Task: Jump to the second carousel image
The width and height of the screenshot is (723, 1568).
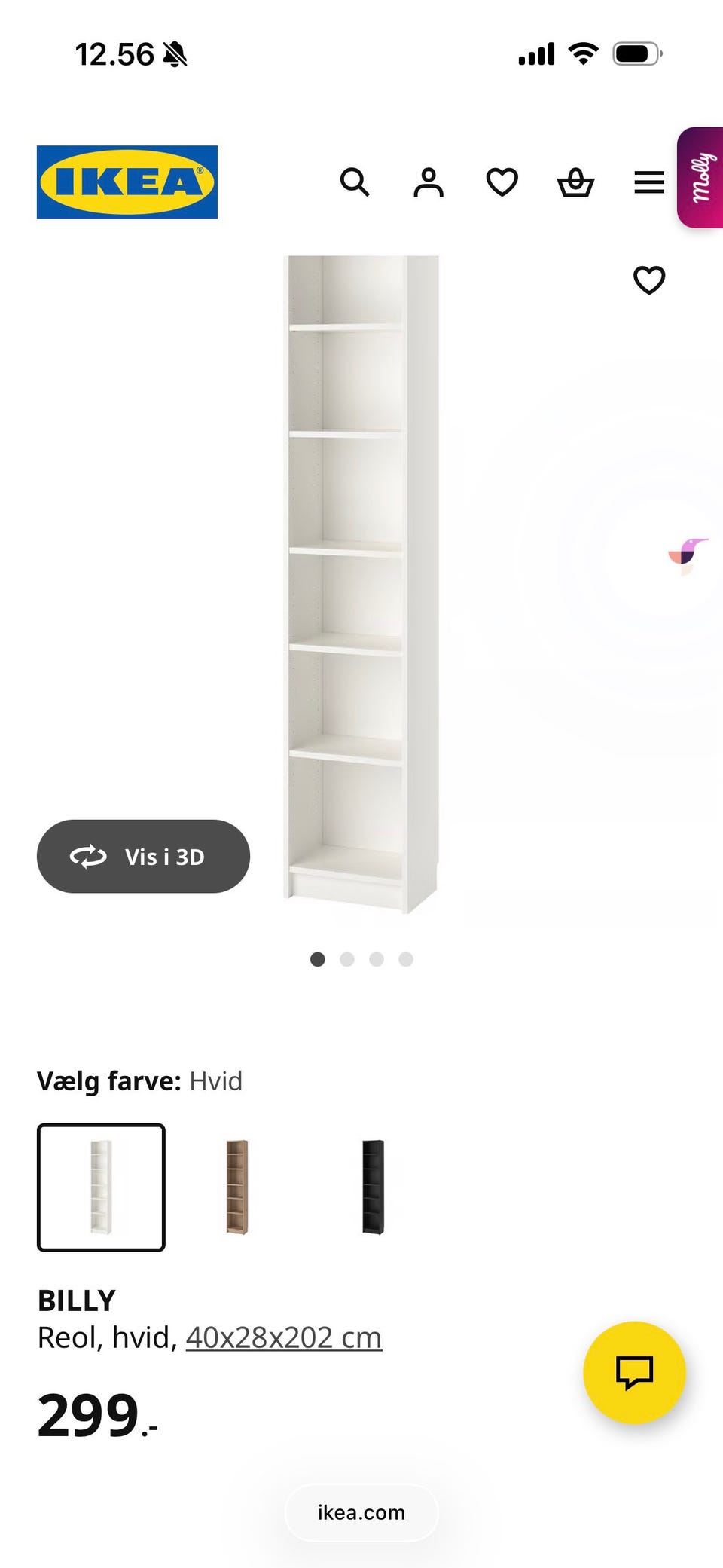Action: [x=347, y=959]
